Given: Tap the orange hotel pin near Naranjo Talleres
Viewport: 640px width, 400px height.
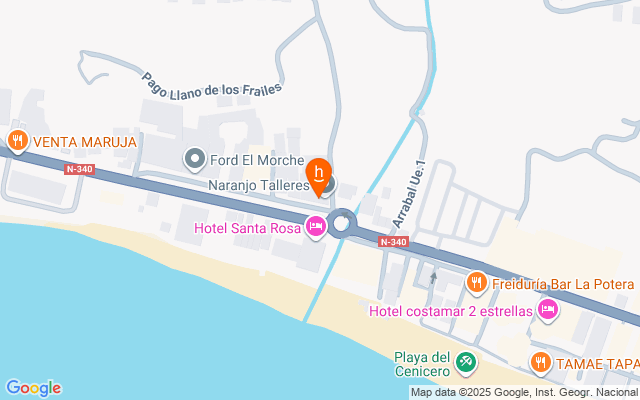Looking at the screenshot, I should (319, 174).
